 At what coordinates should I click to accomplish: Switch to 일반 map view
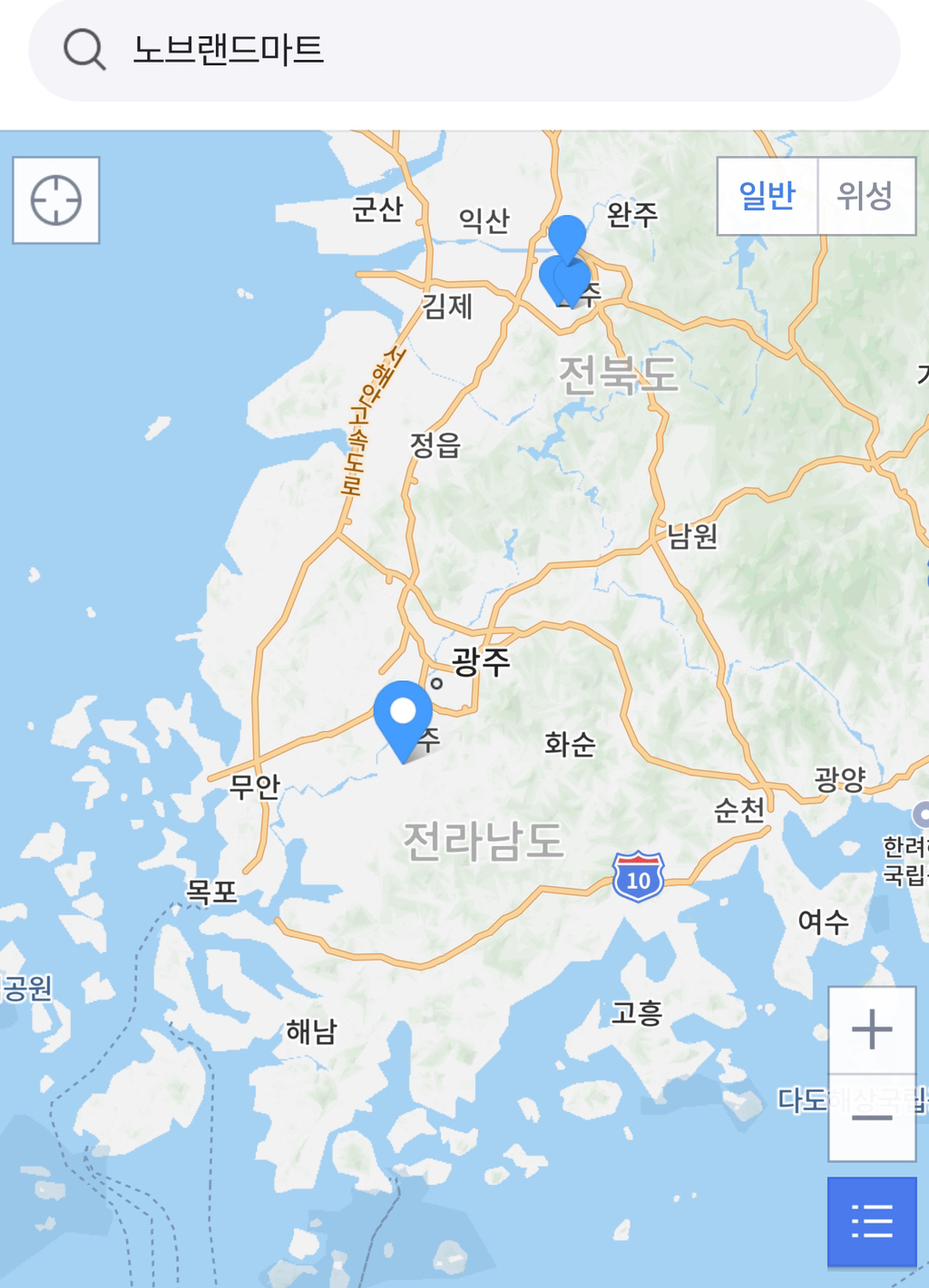(768, 196)
